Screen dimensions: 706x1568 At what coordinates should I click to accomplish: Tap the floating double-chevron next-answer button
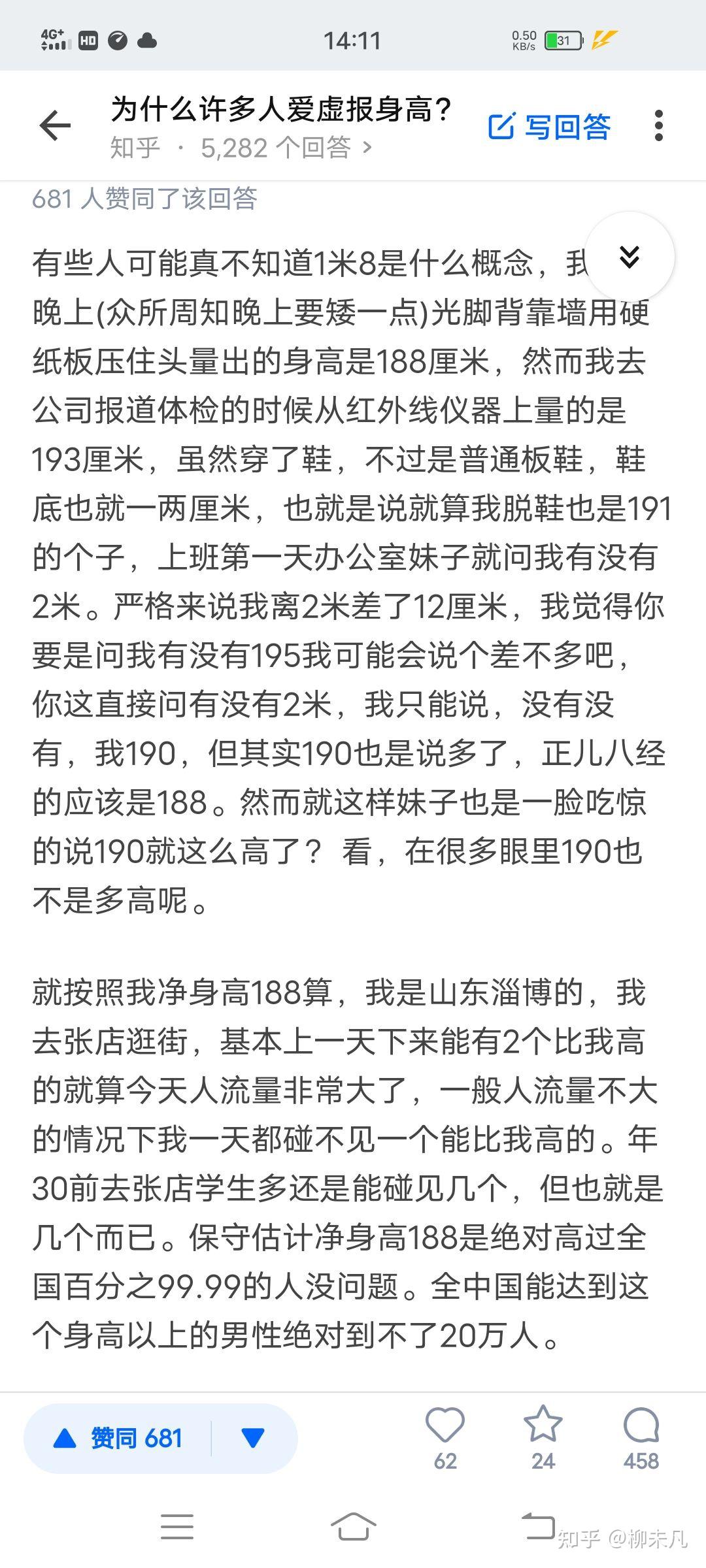click(629, 257)
